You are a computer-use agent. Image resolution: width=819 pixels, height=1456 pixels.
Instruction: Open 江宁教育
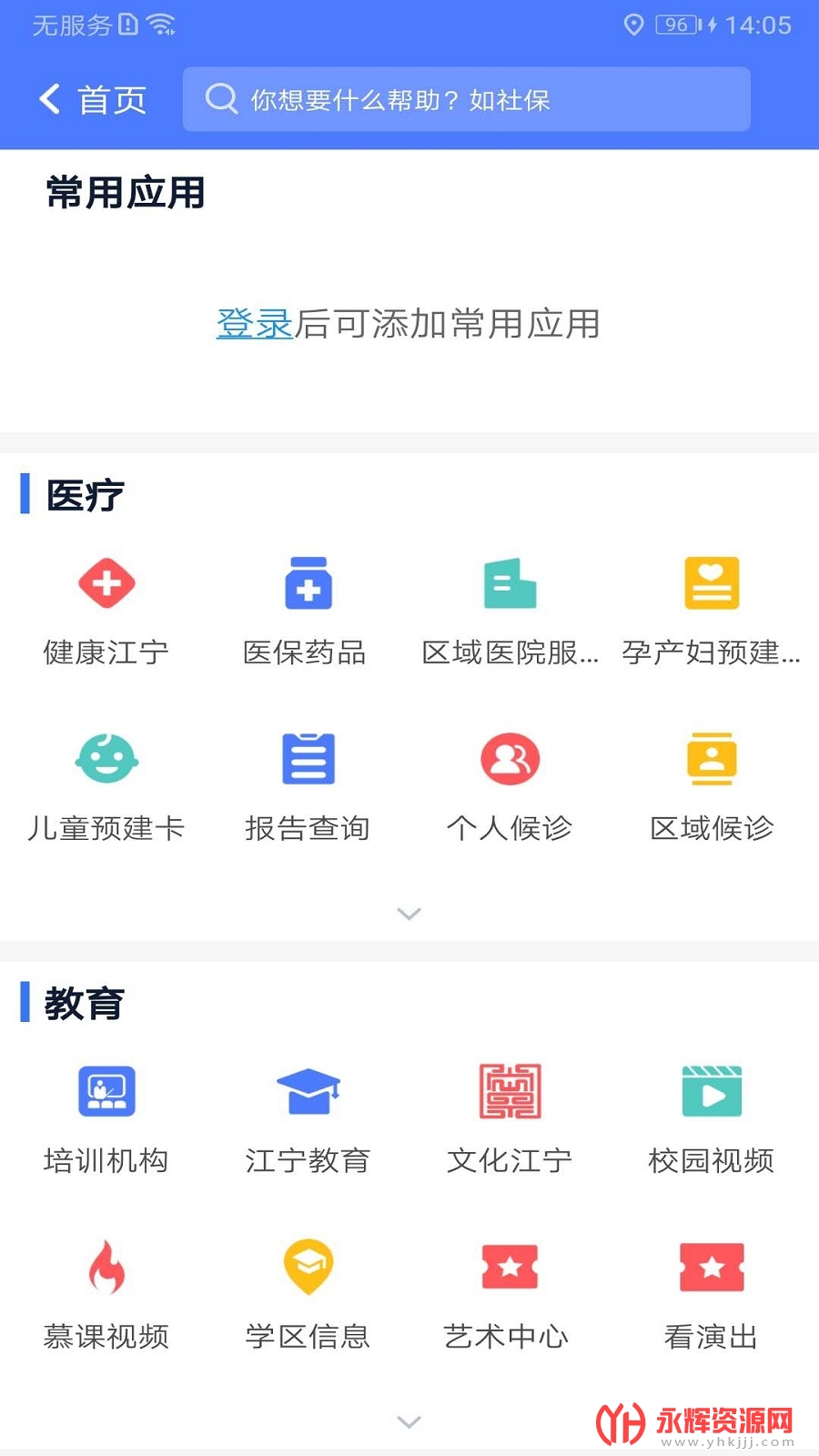click(308, 1115)
